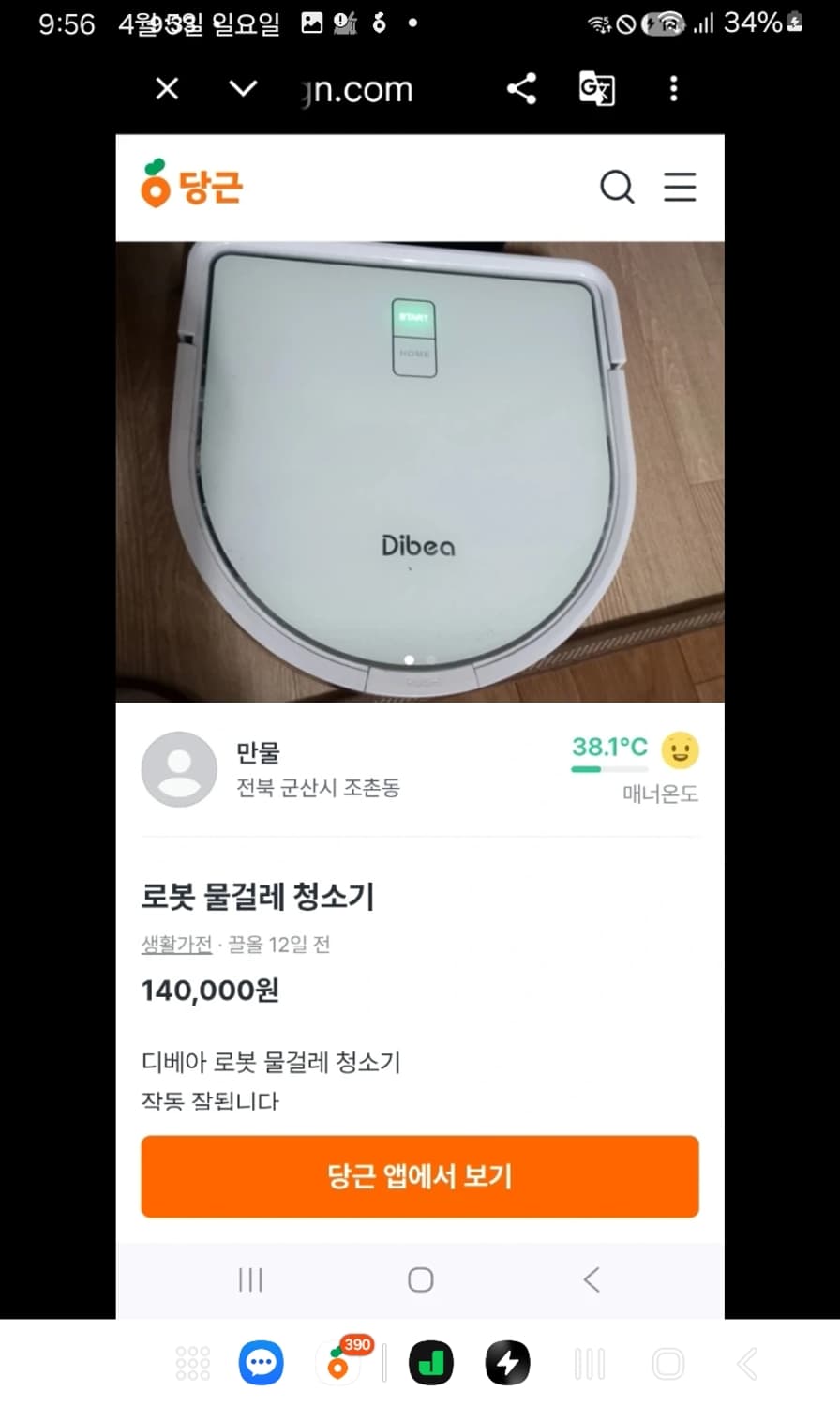840x1407 pixels.
Task: Tap the share icon in browser toolbar
Action: point(521,87)
